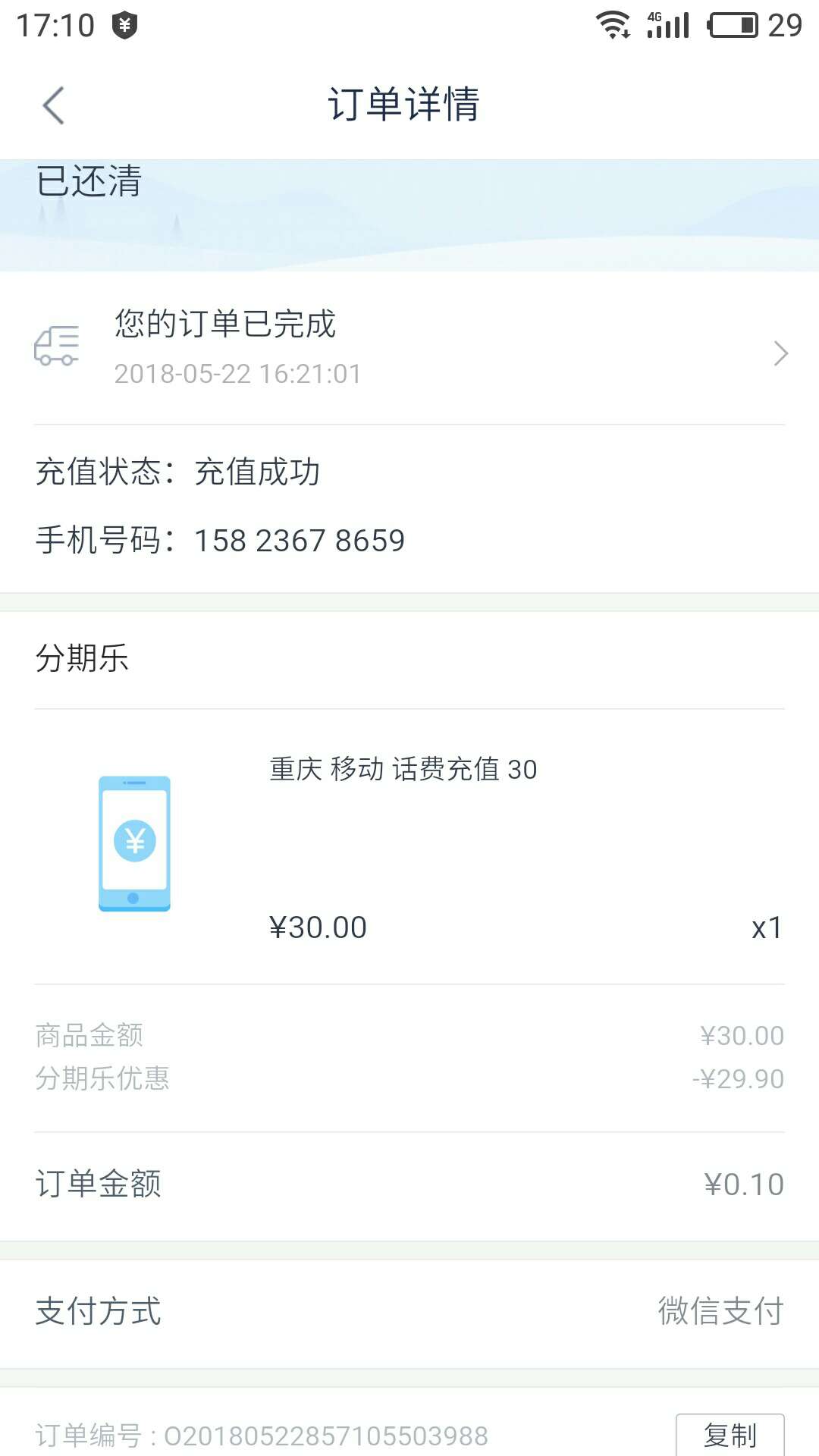Copy the order number
Screen dimensions: 819x1456
click(730, 1435)
